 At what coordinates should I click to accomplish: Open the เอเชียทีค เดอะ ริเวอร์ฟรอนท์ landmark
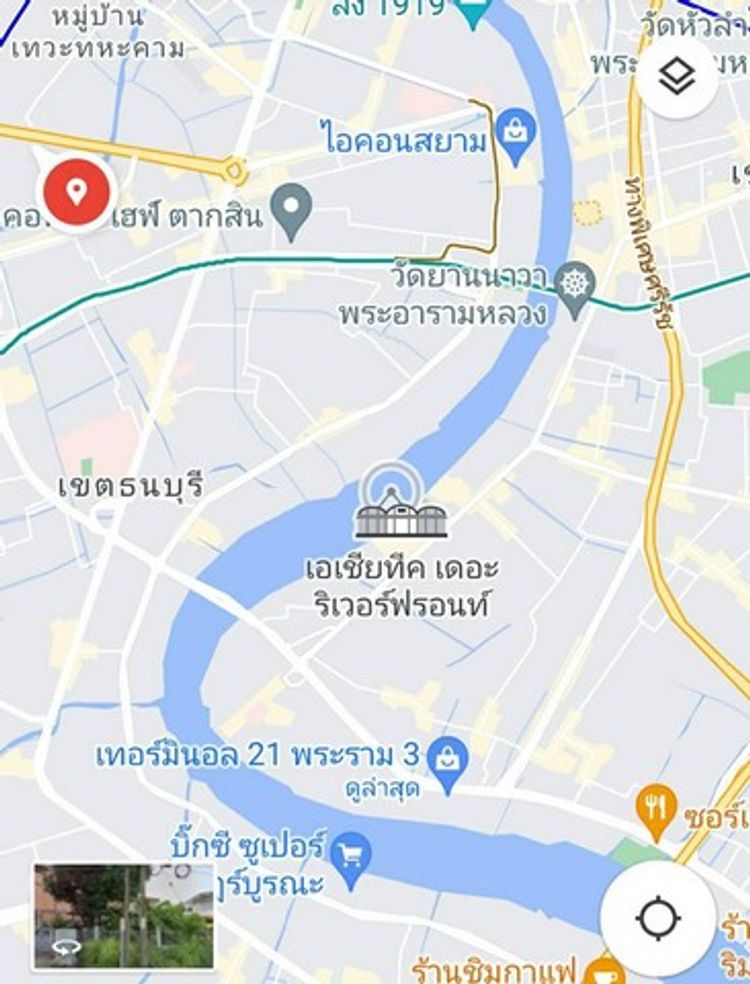click(401, 510)
